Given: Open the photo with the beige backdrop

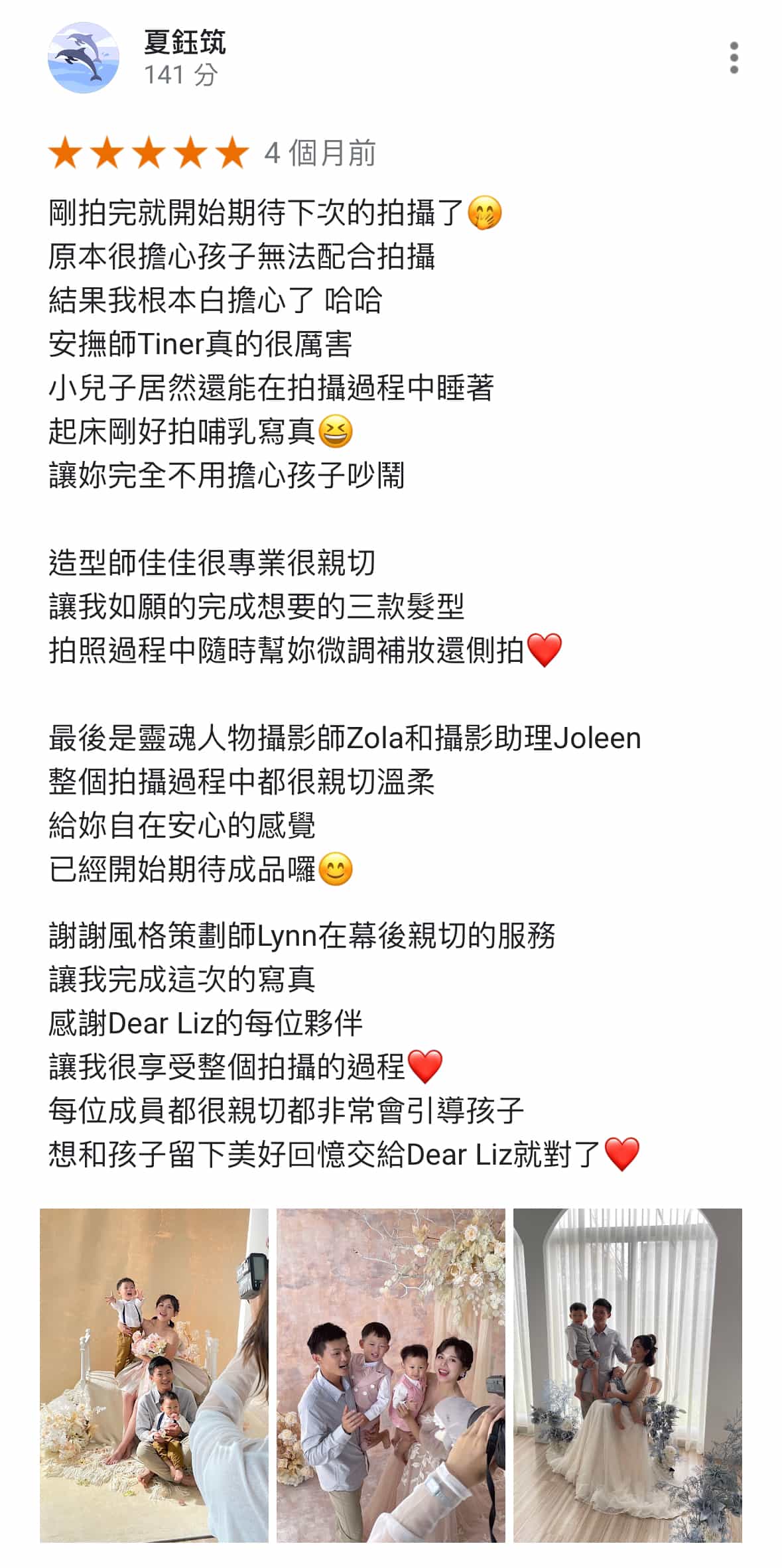Looking at the screenshot, I should tap(154, 1375).
